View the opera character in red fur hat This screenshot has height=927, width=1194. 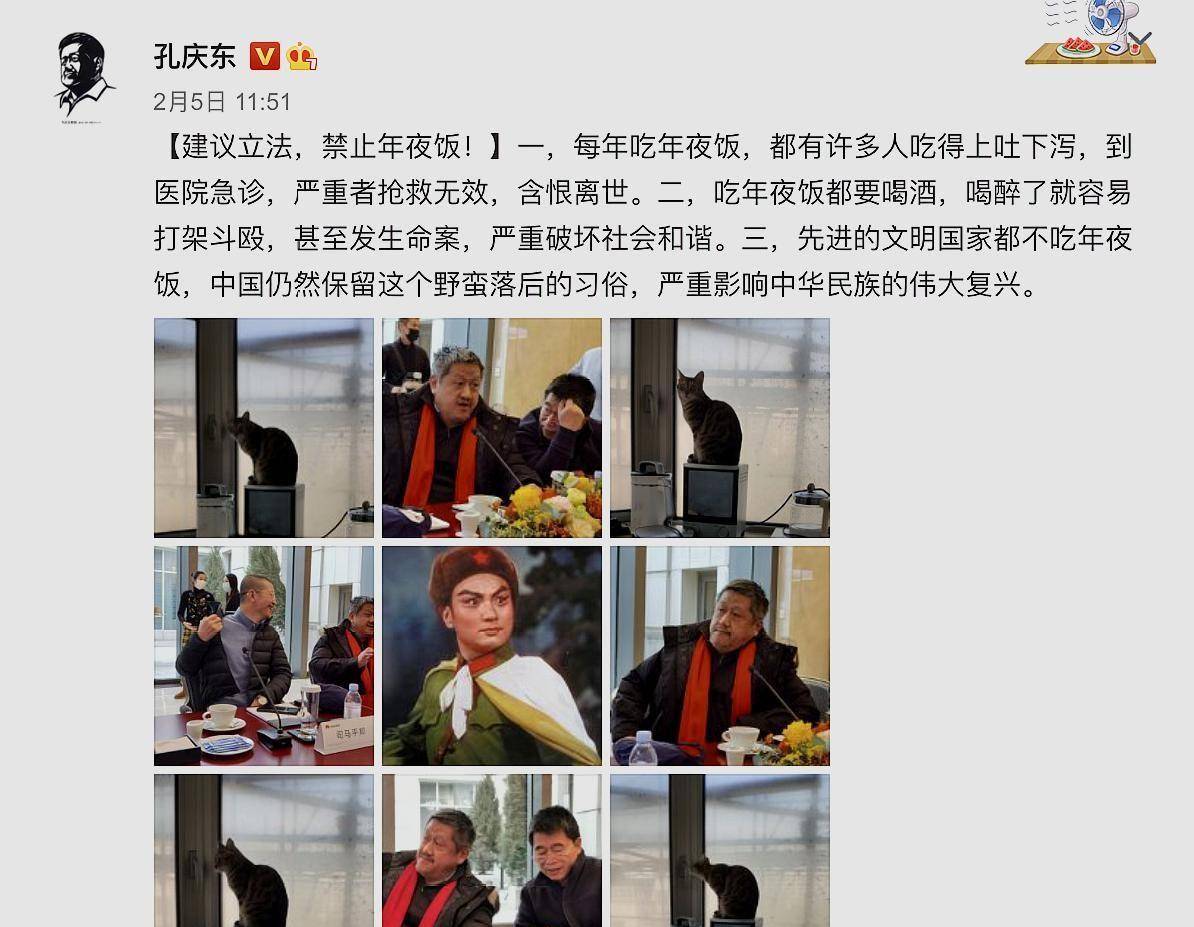[x=492, y=655]
